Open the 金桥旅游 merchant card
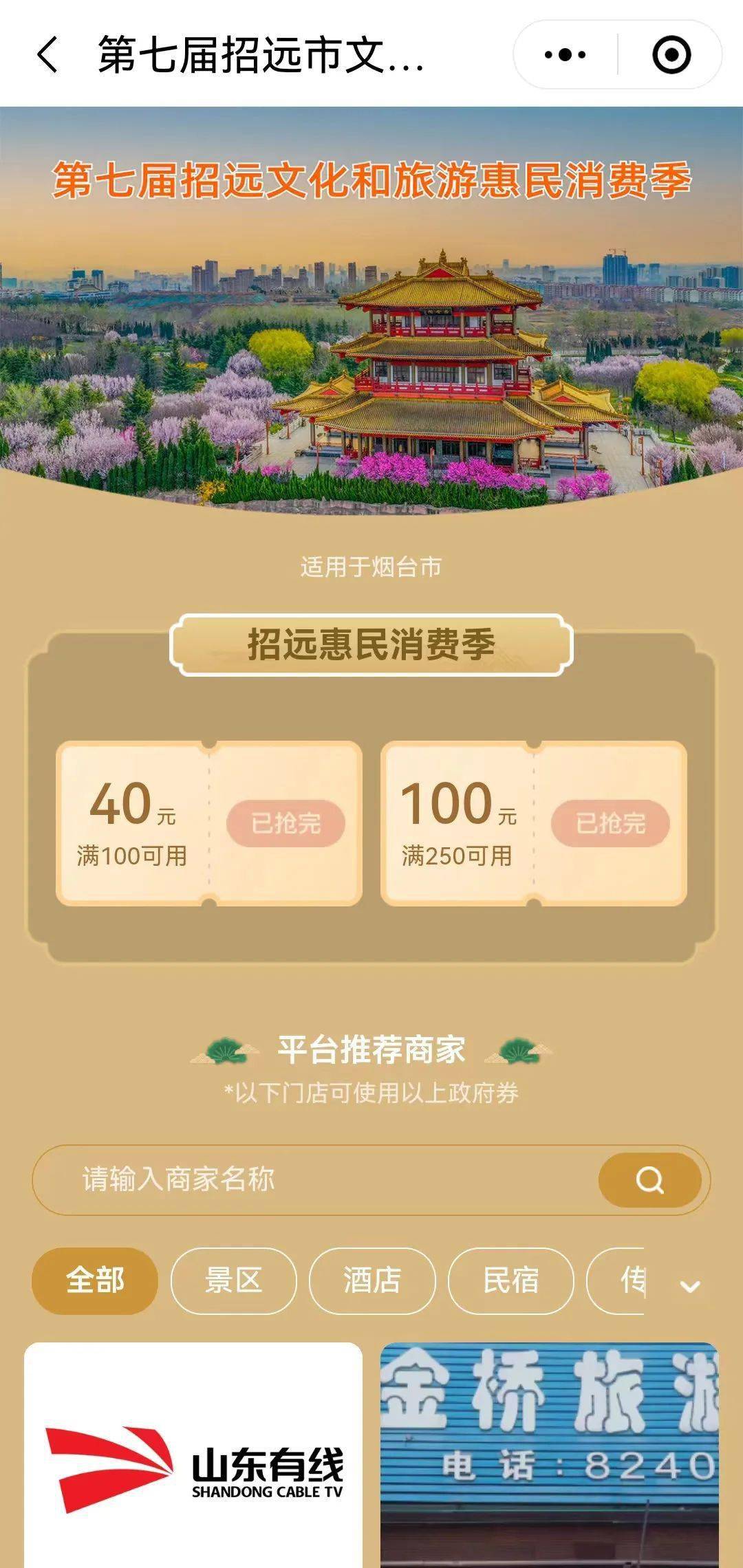The image size is (743, 1568). point(549,1458)
